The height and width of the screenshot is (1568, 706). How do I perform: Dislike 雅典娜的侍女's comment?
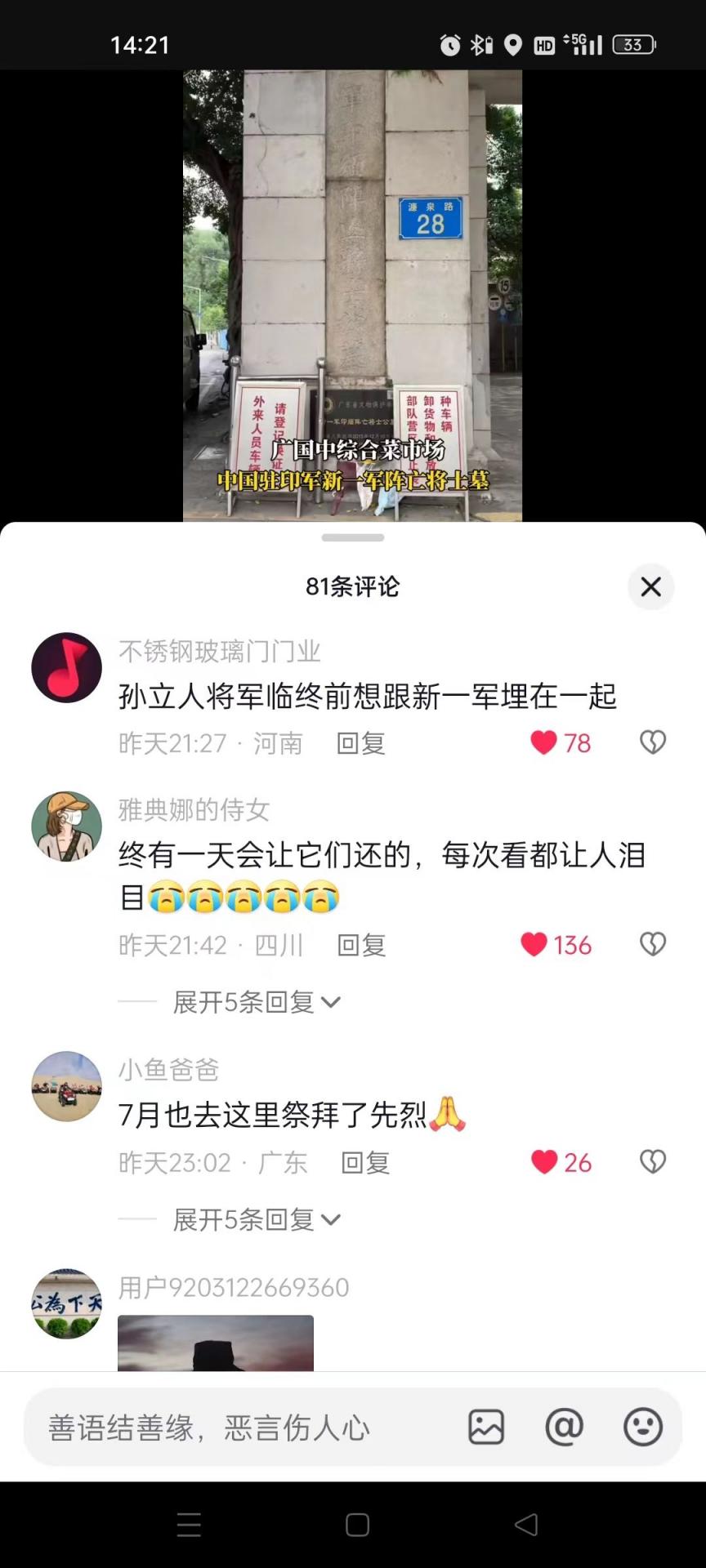(652, 945)
